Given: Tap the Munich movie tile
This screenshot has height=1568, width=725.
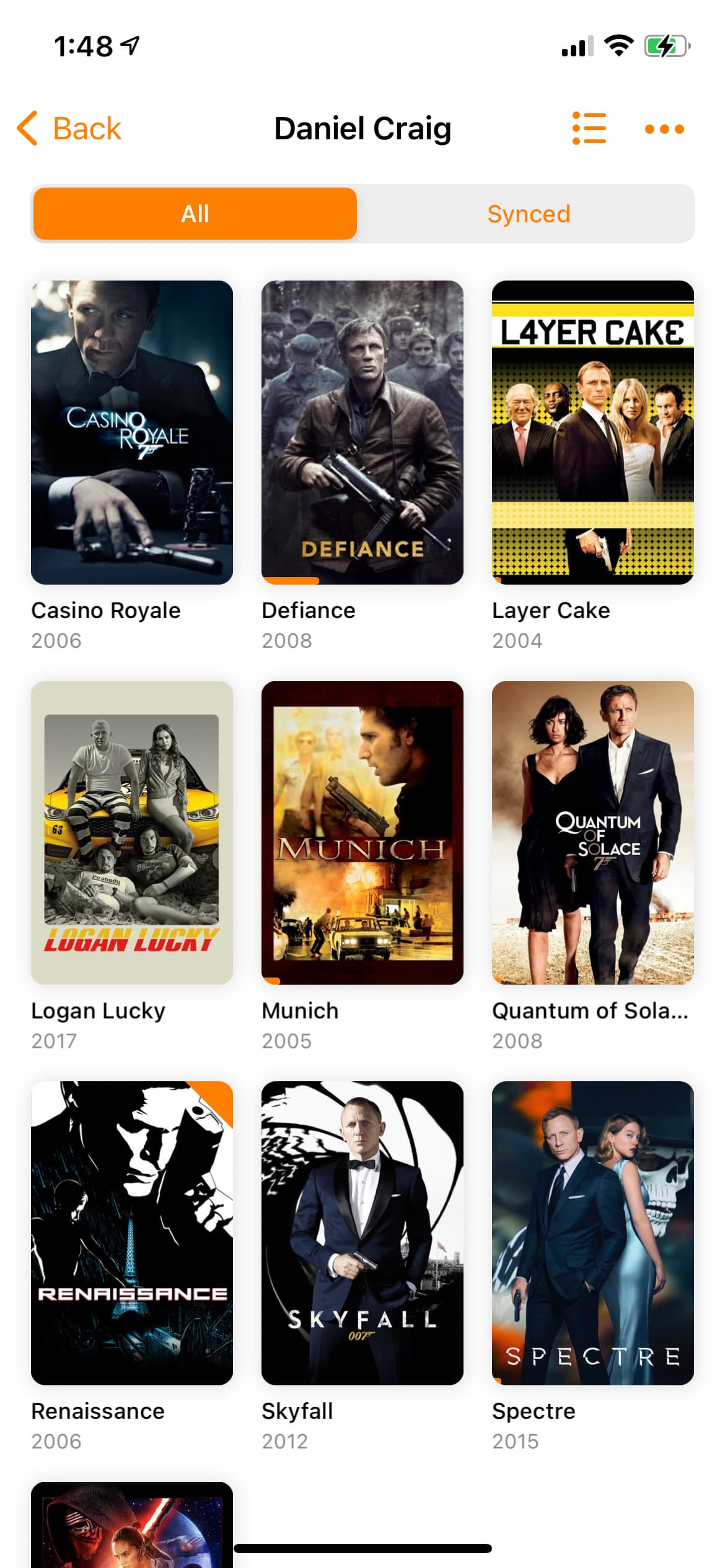Looking at the screenshot, I should coord(362,832).
